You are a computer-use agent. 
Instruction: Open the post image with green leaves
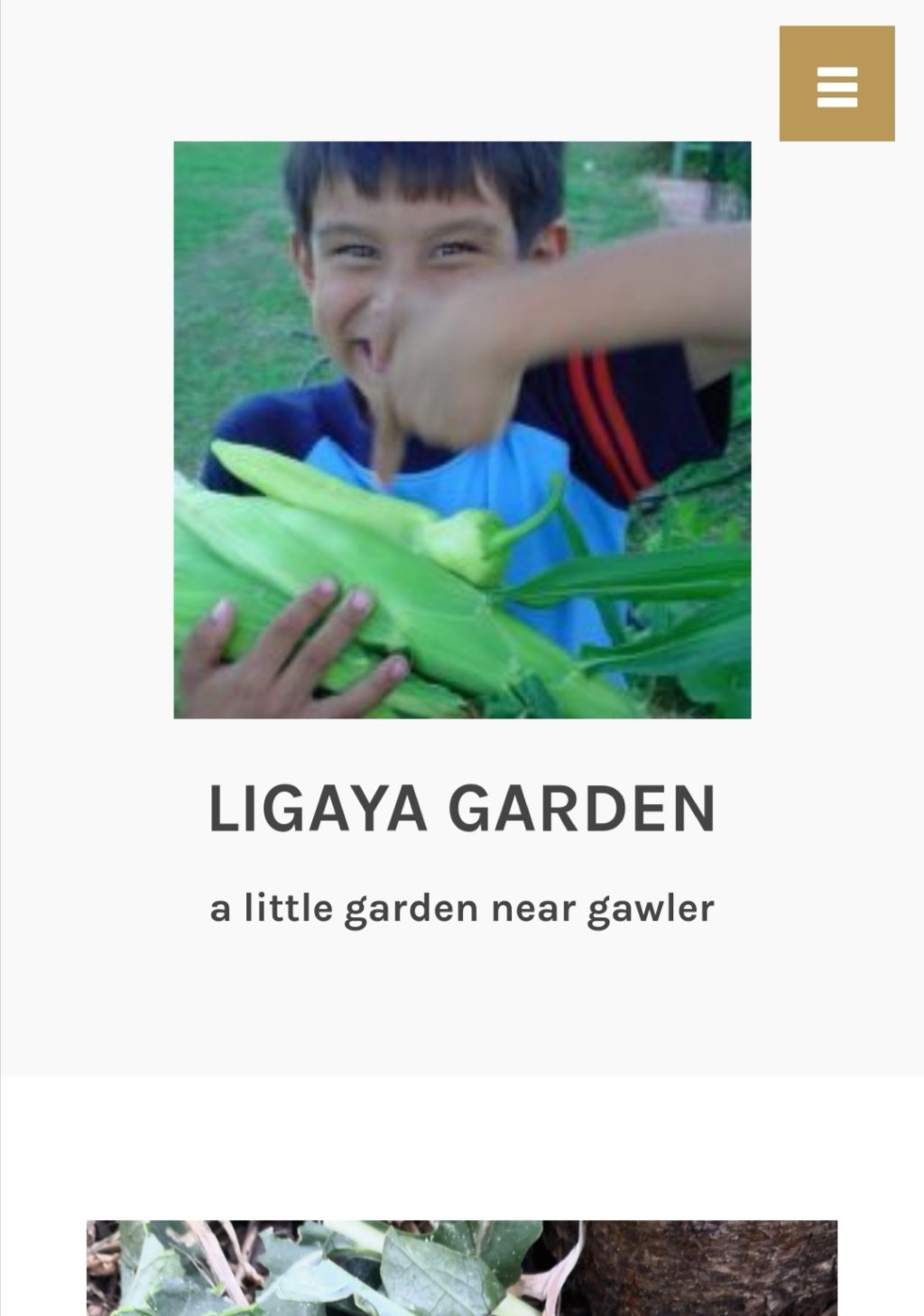coord(462,1267)
